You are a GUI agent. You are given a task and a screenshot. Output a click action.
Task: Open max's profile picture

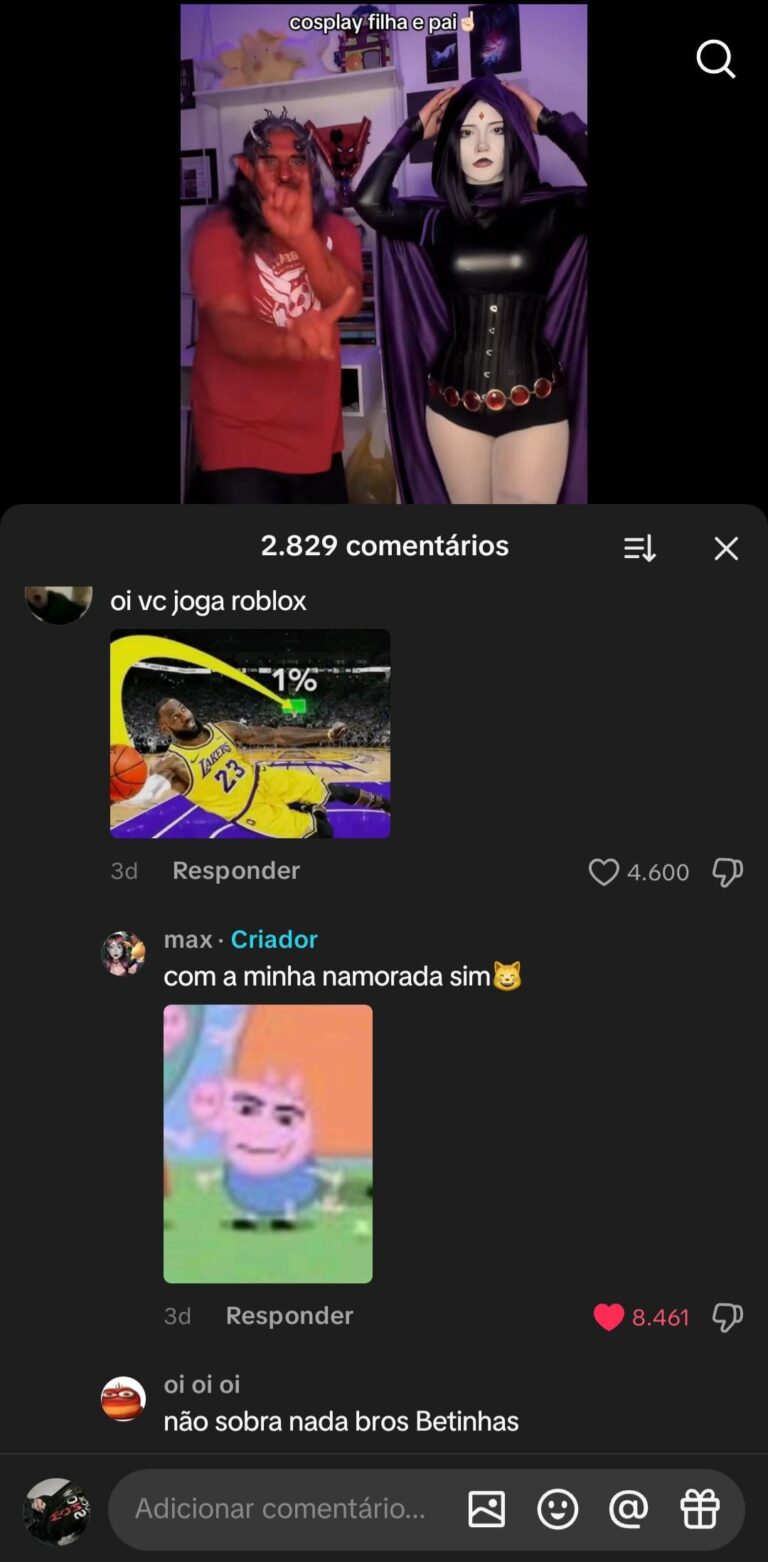pyautogui.click(x=124, y=954)
